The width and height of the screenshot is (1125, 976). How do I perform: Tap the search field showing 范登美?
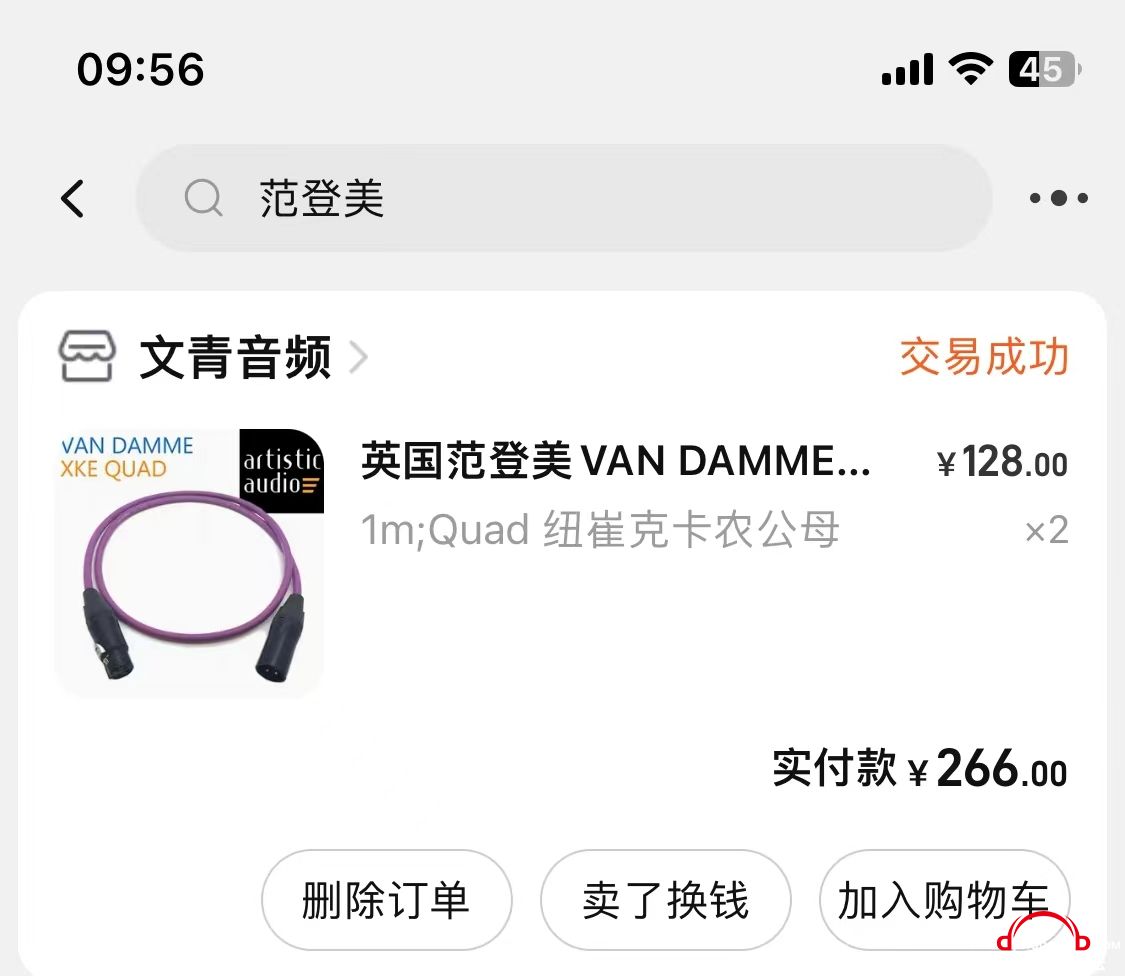pyautogui.click(x=563, y=198)
